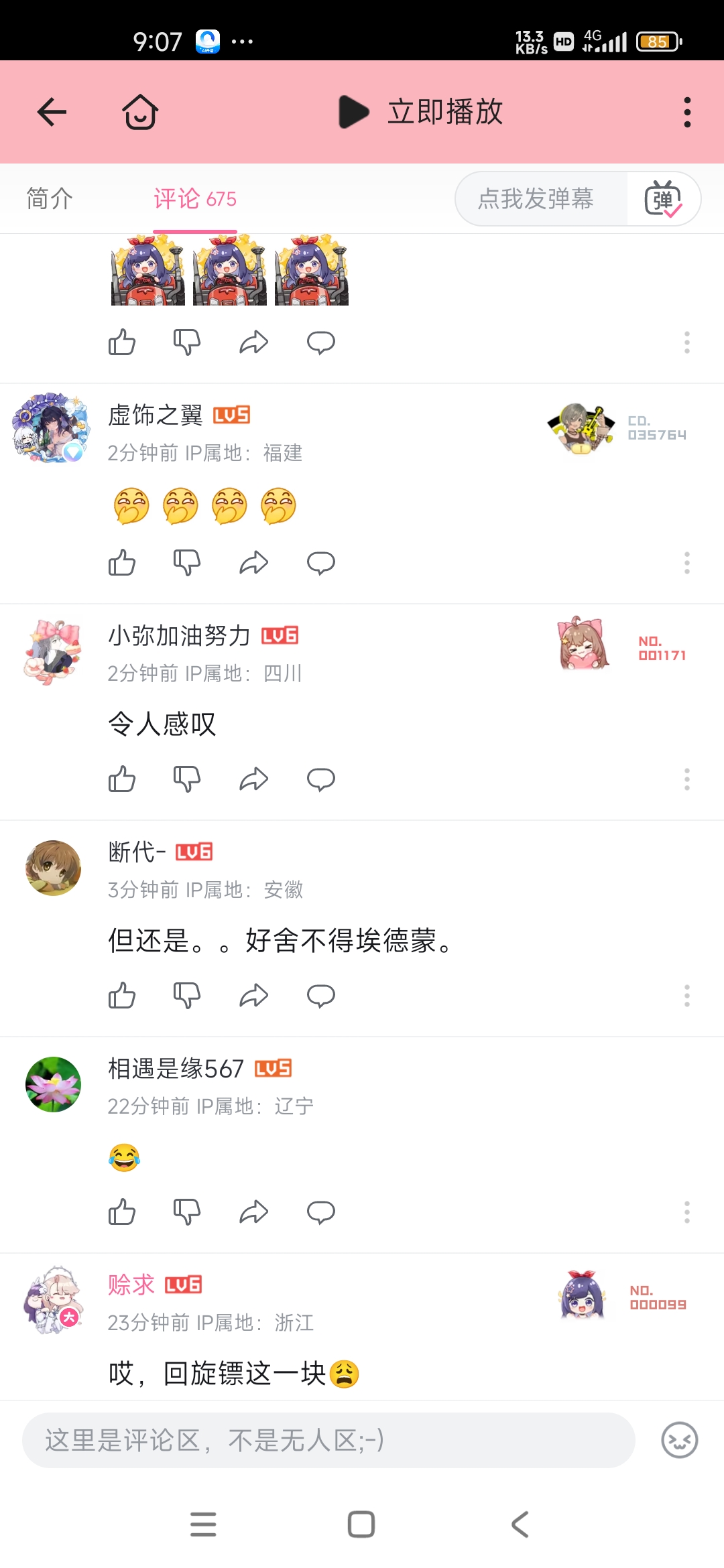Tap the home icon in the header
Viewport: 724px width, 1568px height.
[x=140, y=112]
